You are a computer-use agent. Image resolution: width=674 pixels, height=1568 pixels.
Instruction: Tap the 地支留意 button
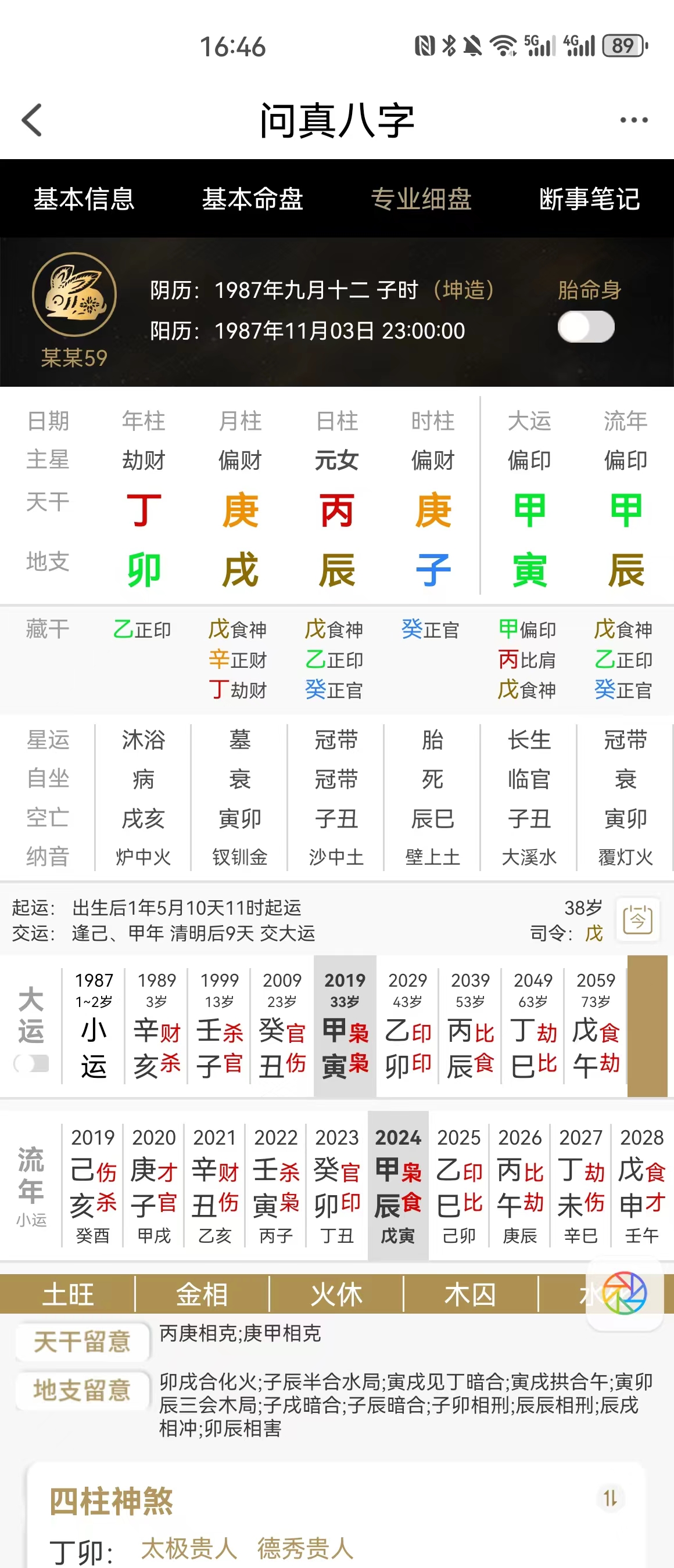[x=82, y=1390]
